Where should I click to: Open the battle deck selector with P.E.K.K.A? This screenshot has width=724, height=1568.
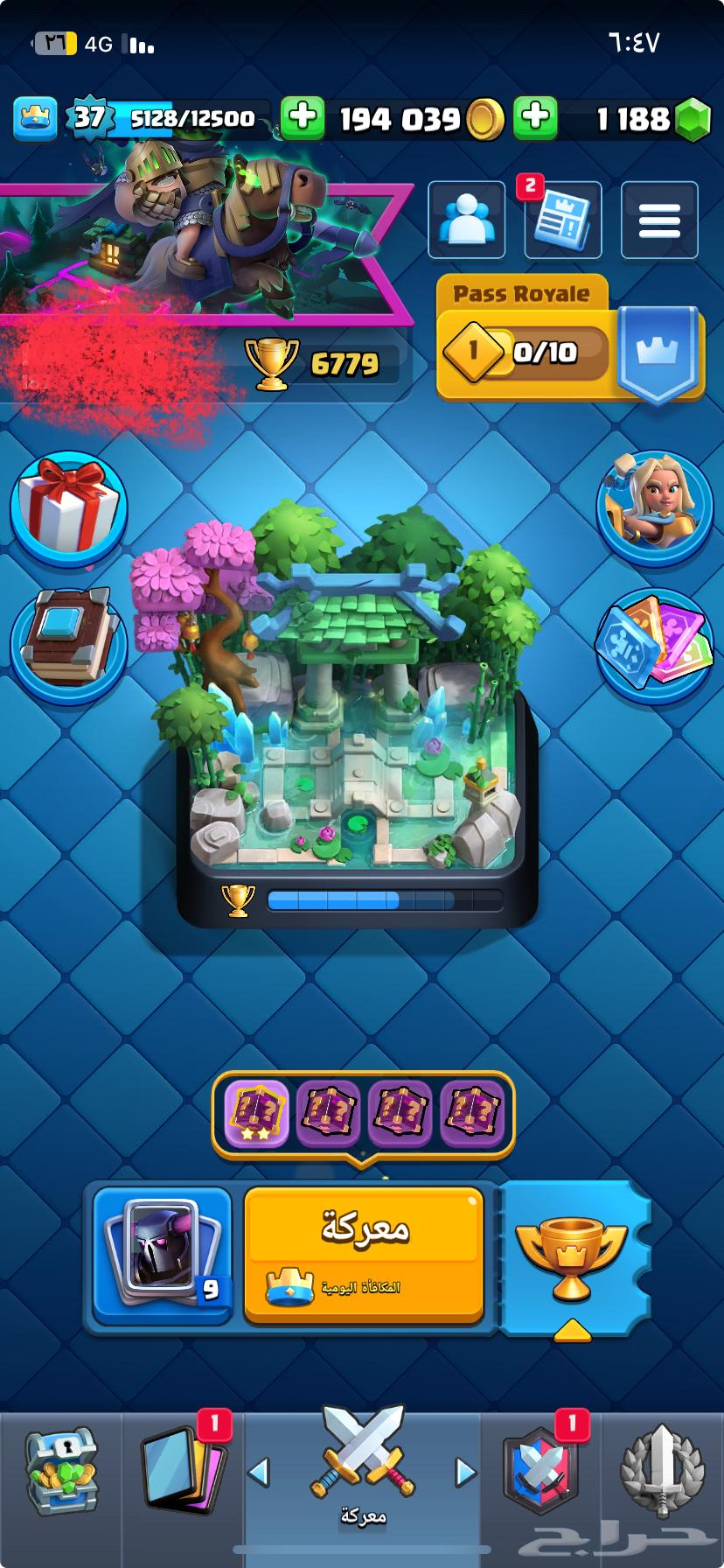point(164,1253)
